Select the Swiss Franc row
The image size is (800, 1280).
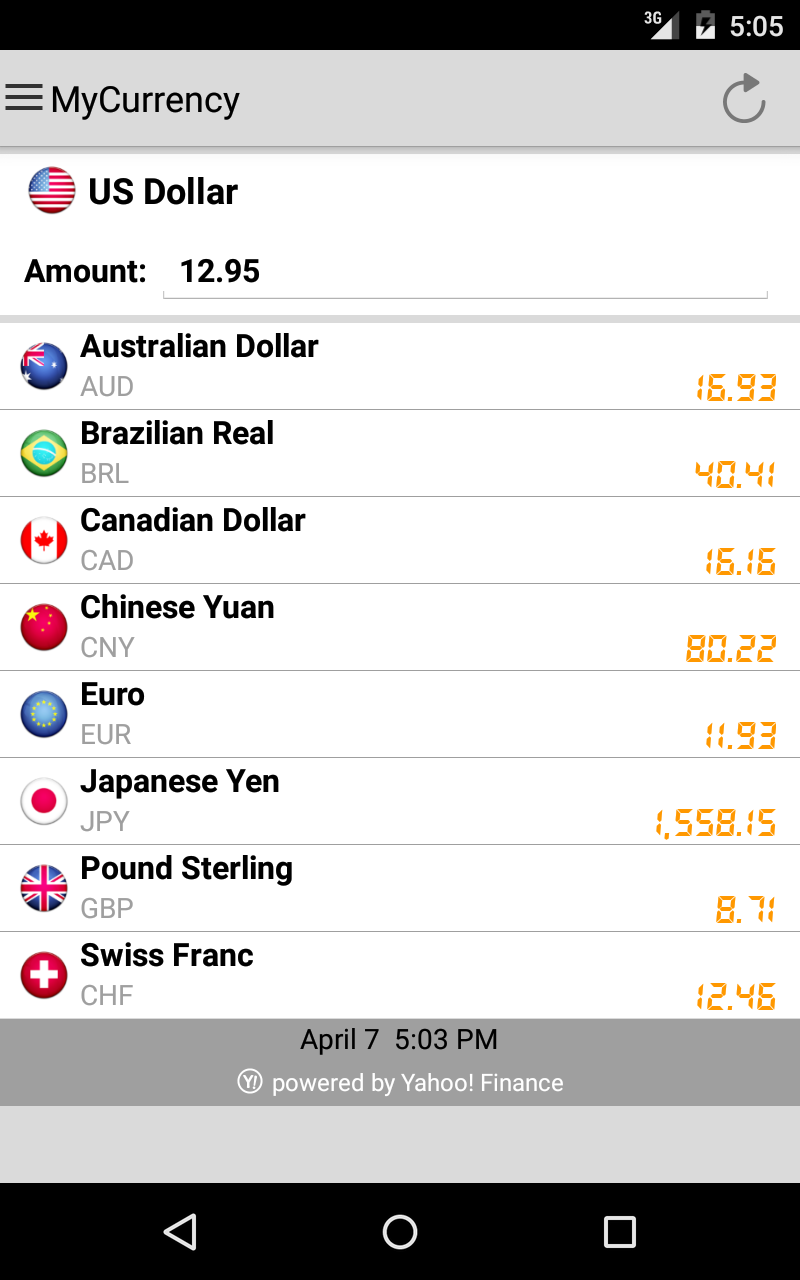(x=400, y=975)
